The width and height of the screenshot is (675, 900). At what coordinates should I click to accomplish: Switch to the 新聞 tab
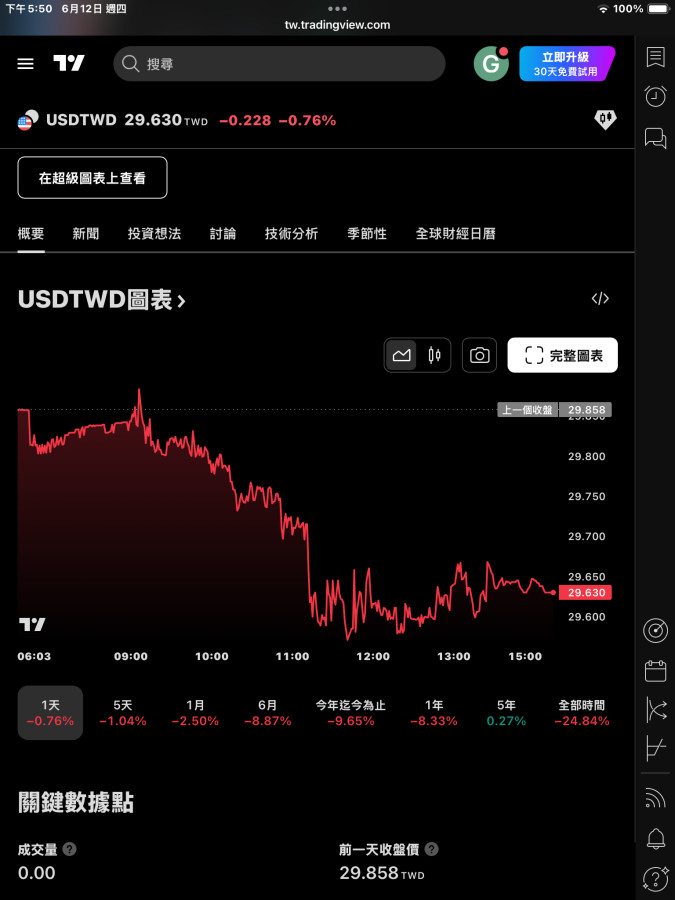[x=86, y=234]
